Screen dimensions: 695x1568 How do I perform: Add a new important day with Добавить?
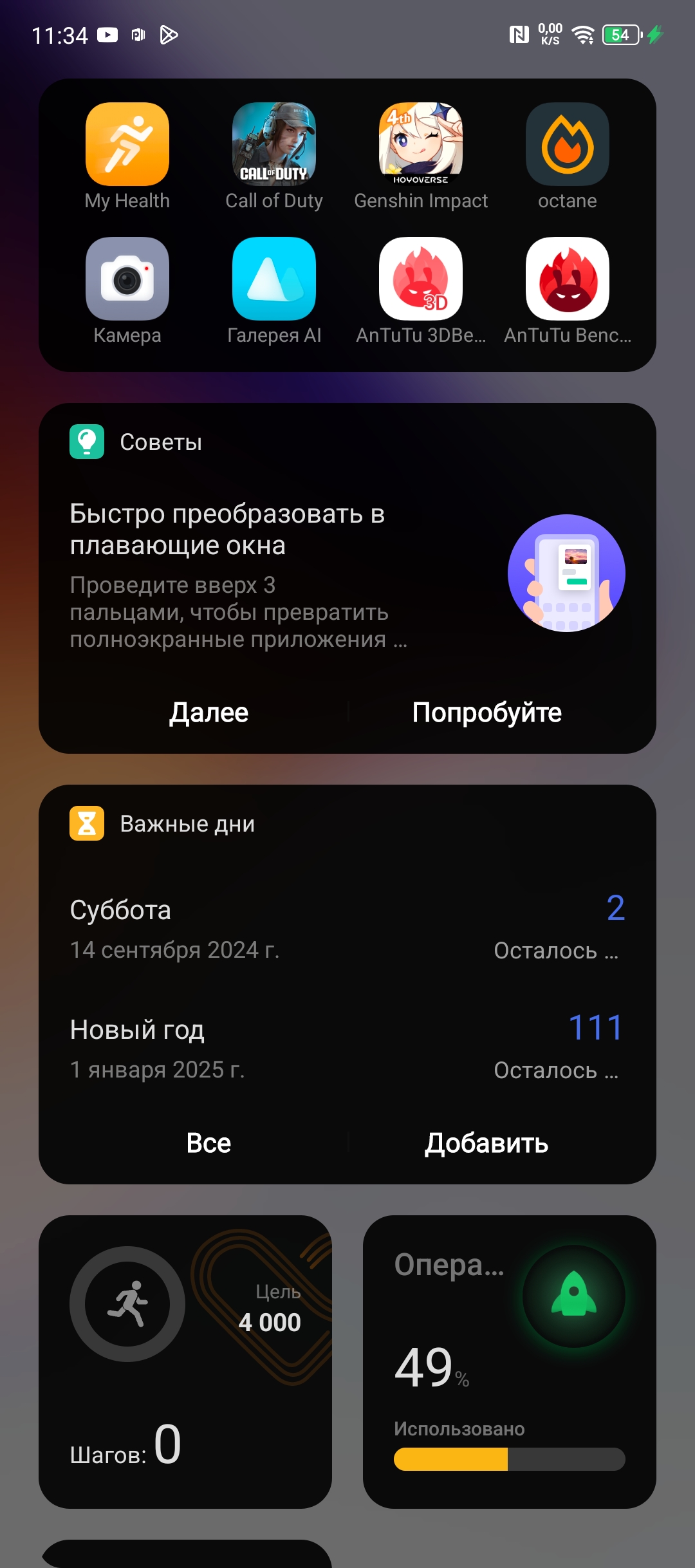click(486, 1143)
